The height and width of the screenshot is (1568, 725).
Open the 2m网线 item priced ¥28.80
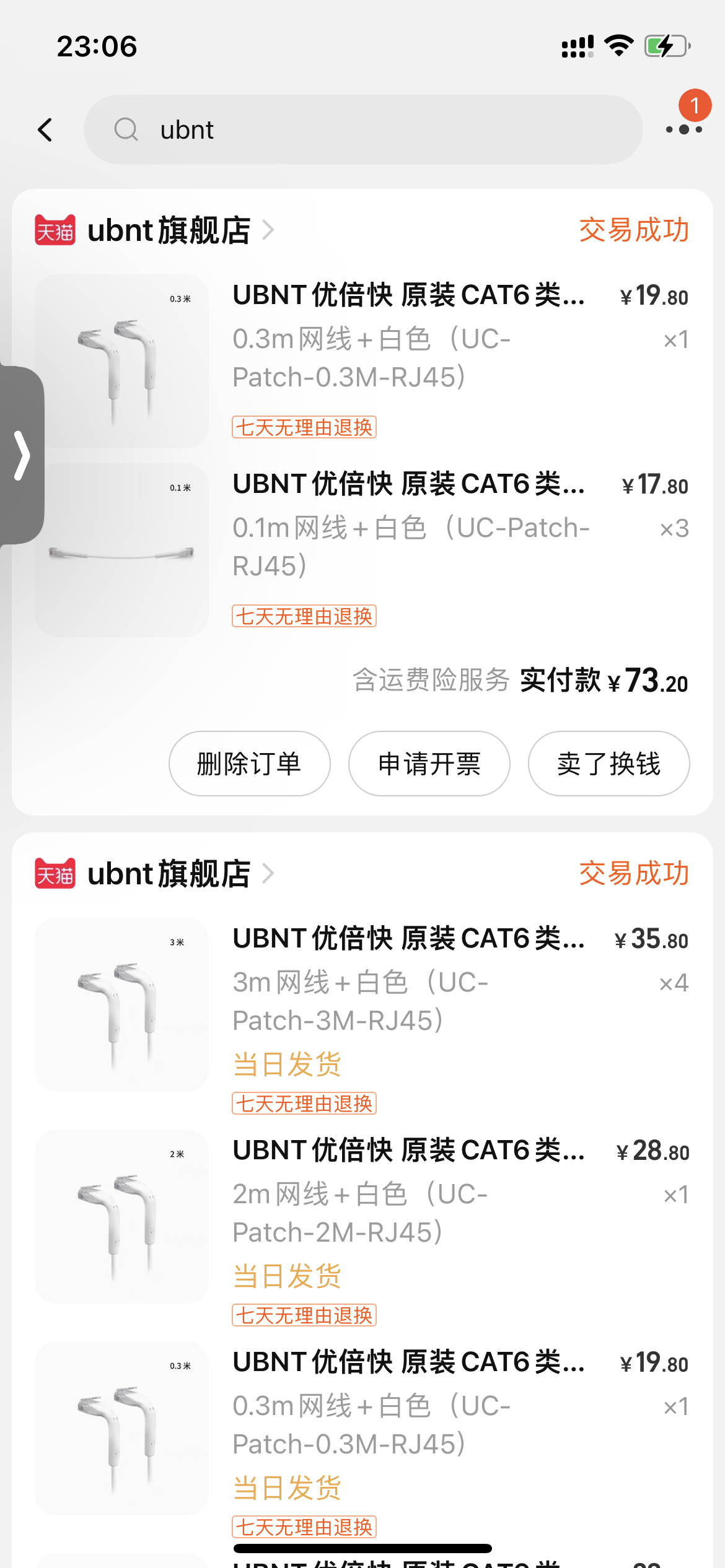coord(408,1193)
